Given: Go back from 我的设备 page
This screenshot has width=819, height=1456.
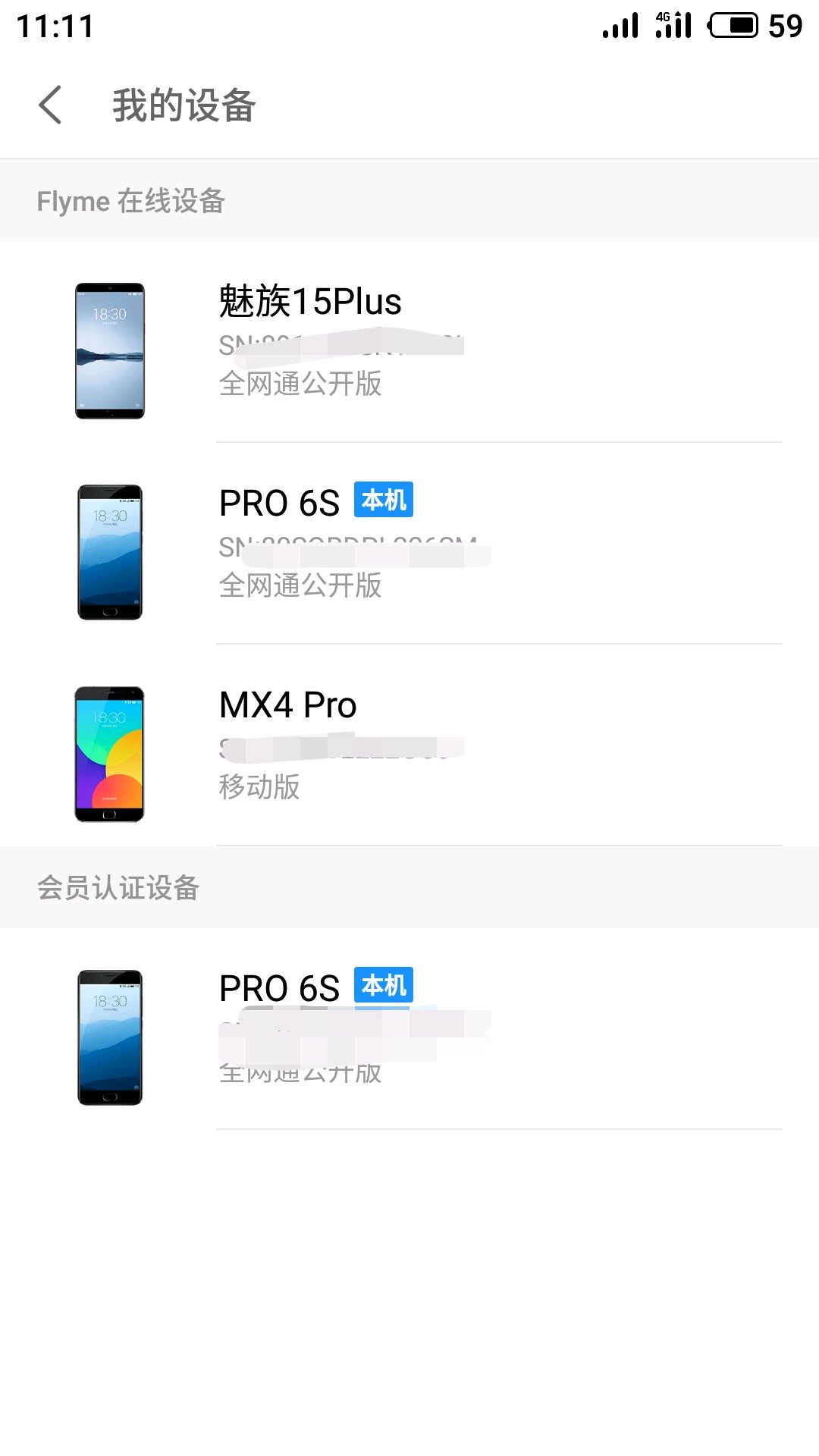Looking at the screenshot, I should (x=50, y=105).
